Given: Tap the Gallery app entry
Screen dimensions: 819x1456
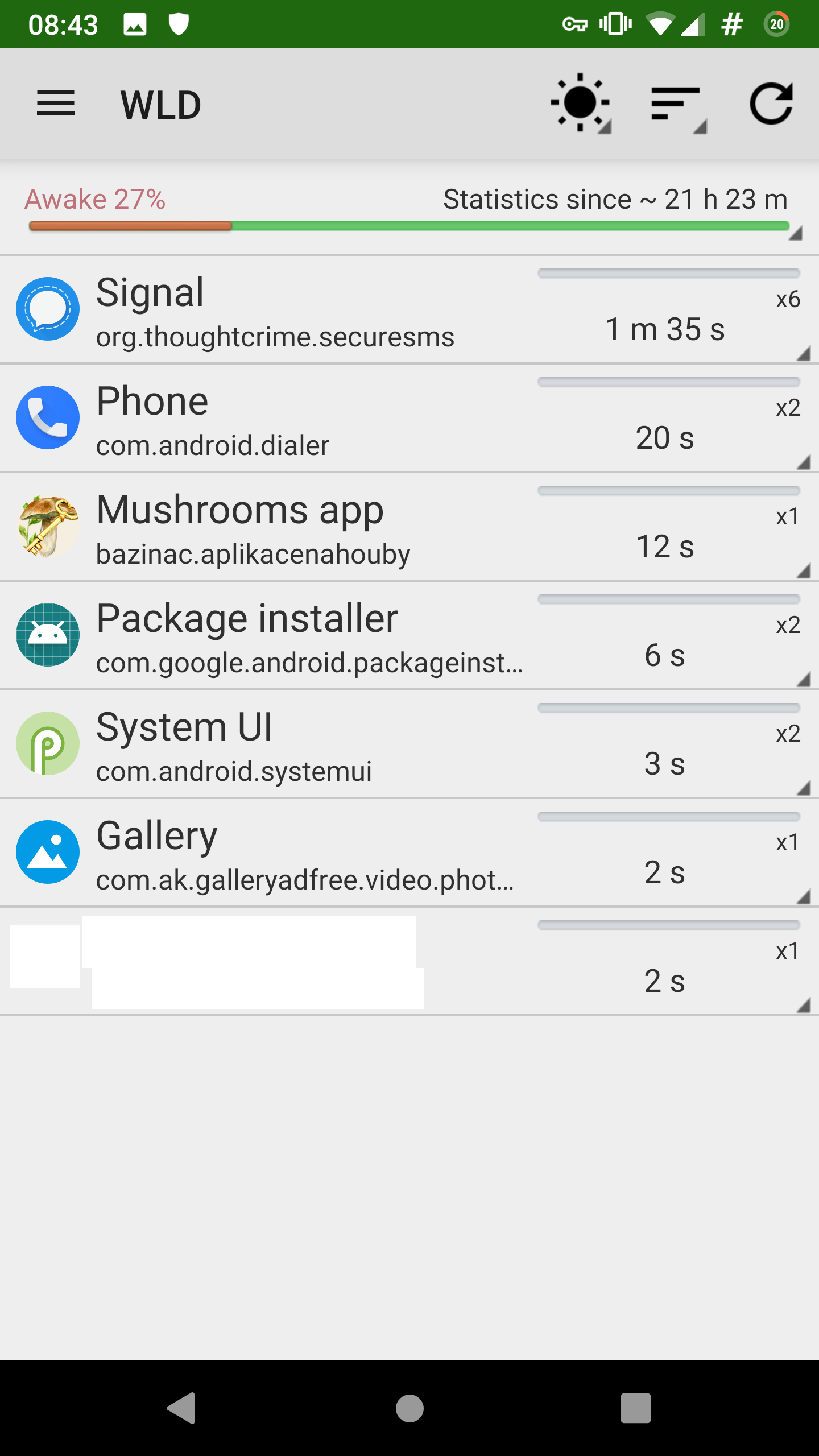Looking at the screenshot, I should (x=409, y=853).
